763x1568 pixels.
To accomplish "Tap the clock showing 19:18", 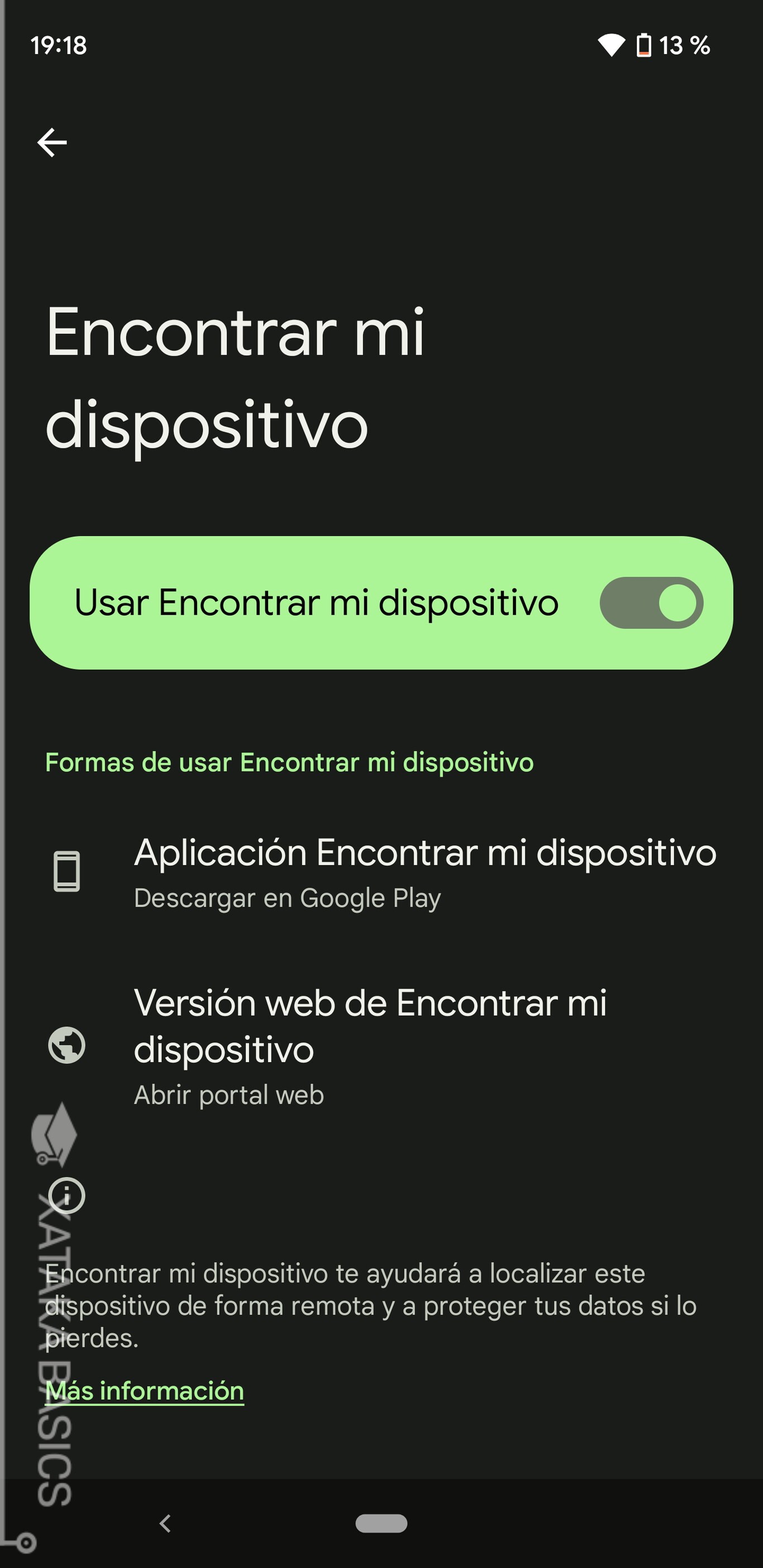I will pyautogui.click(x=59, y=44).
